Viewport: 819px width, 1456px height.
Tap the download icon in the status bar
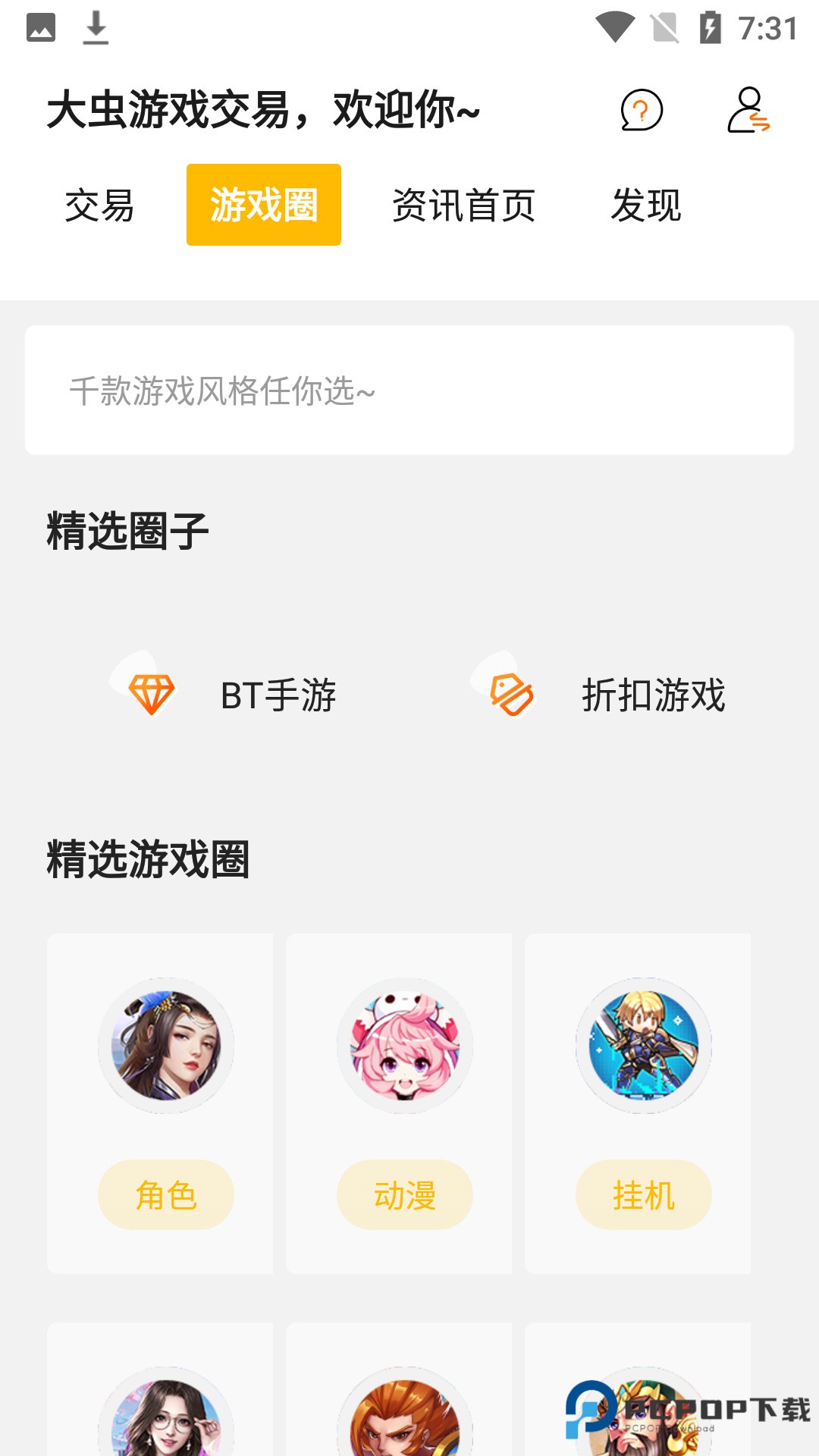point(96,25)
